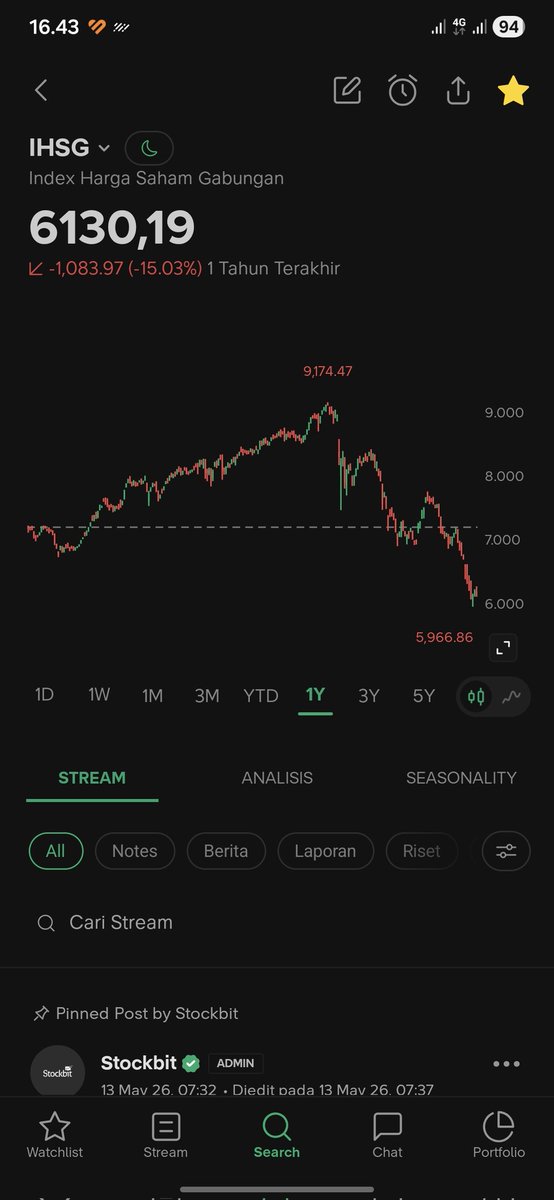Tap the Cari Stream search field
The height and width of the screenshot is (1200, 554).
[277, 923]
